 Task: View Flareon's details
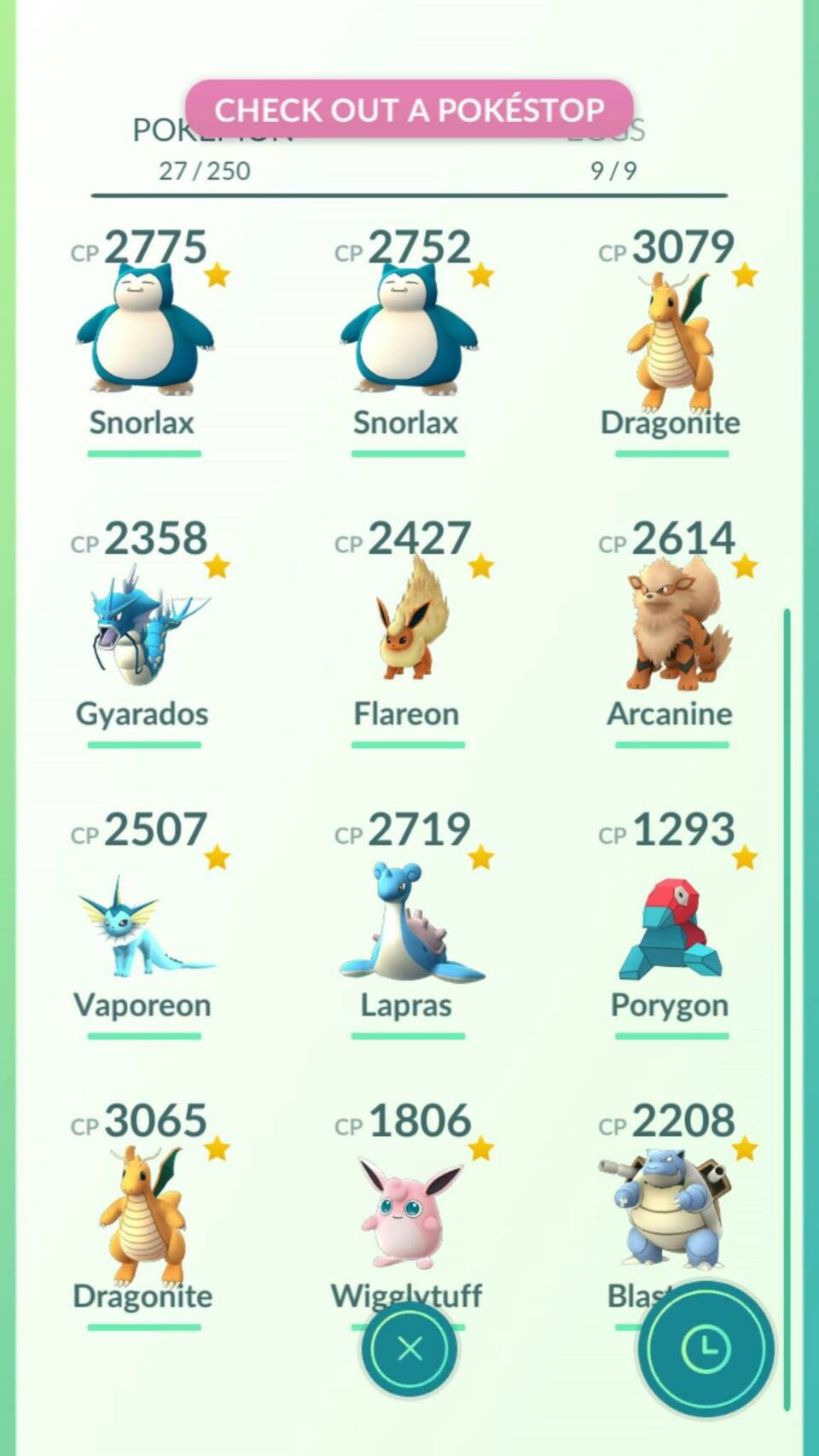click(407, 632)
